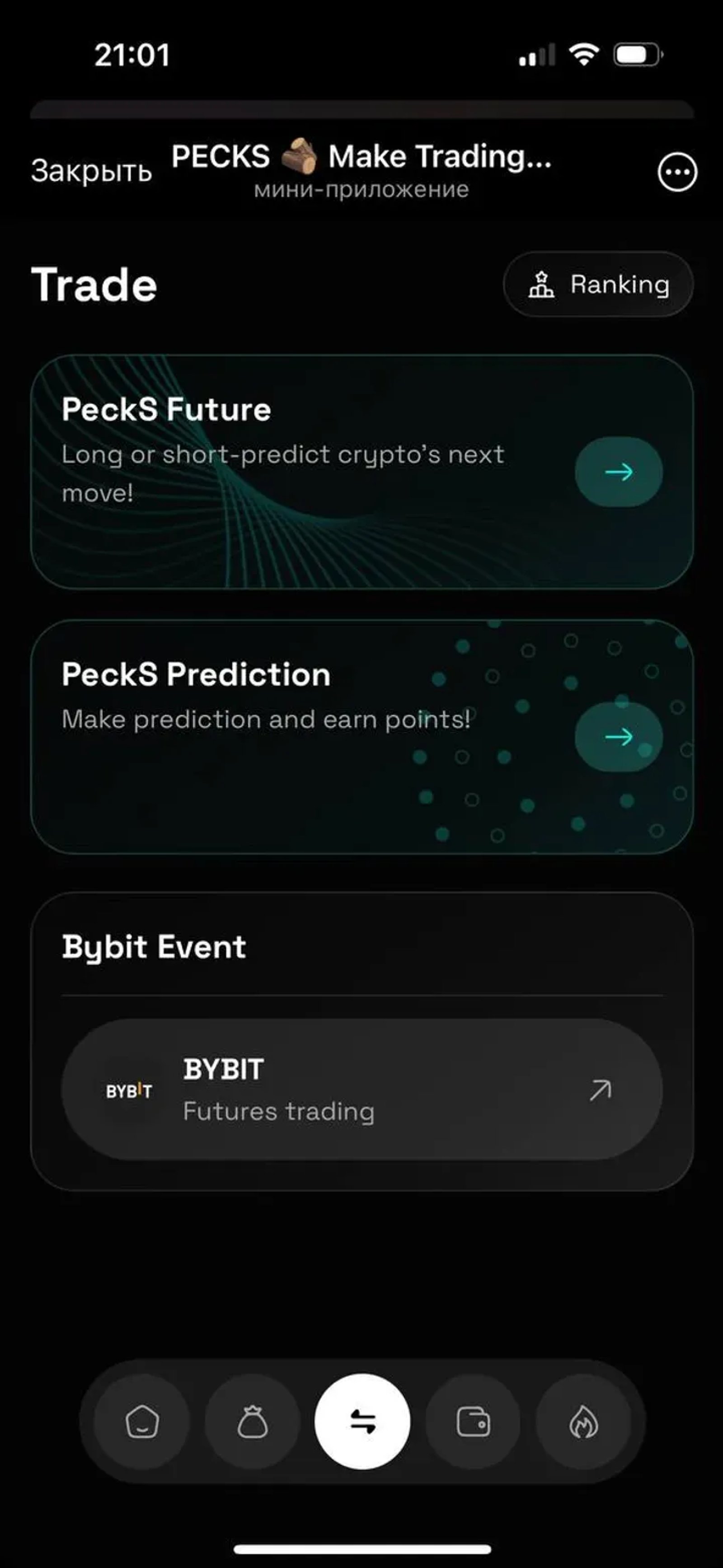This screenshot has height=1568, width=723.
Task: Tap the external-link arrow on BYBIT row
Action: pos(600,1090)
